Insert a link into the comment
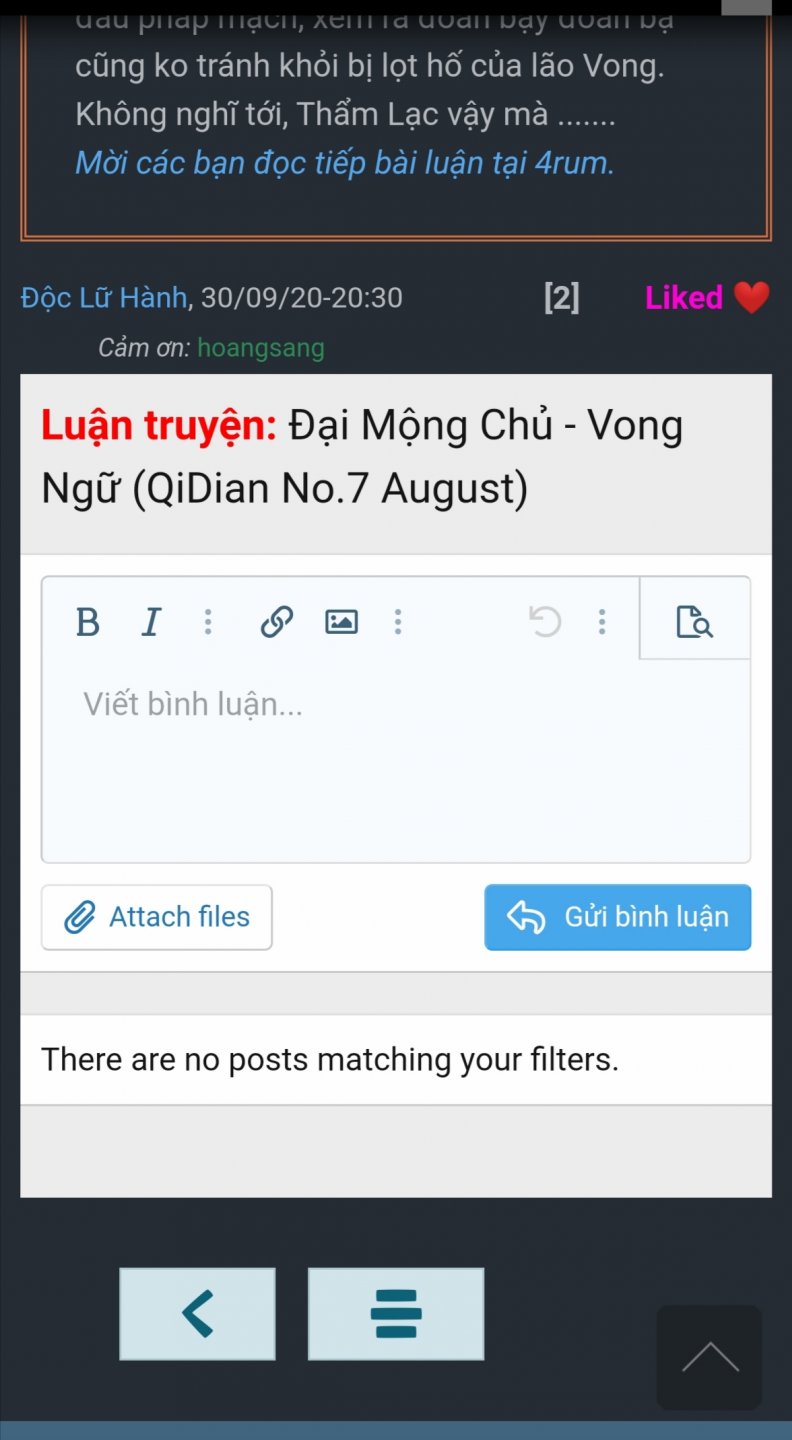Screen dimensions: 792x1440 276,621
